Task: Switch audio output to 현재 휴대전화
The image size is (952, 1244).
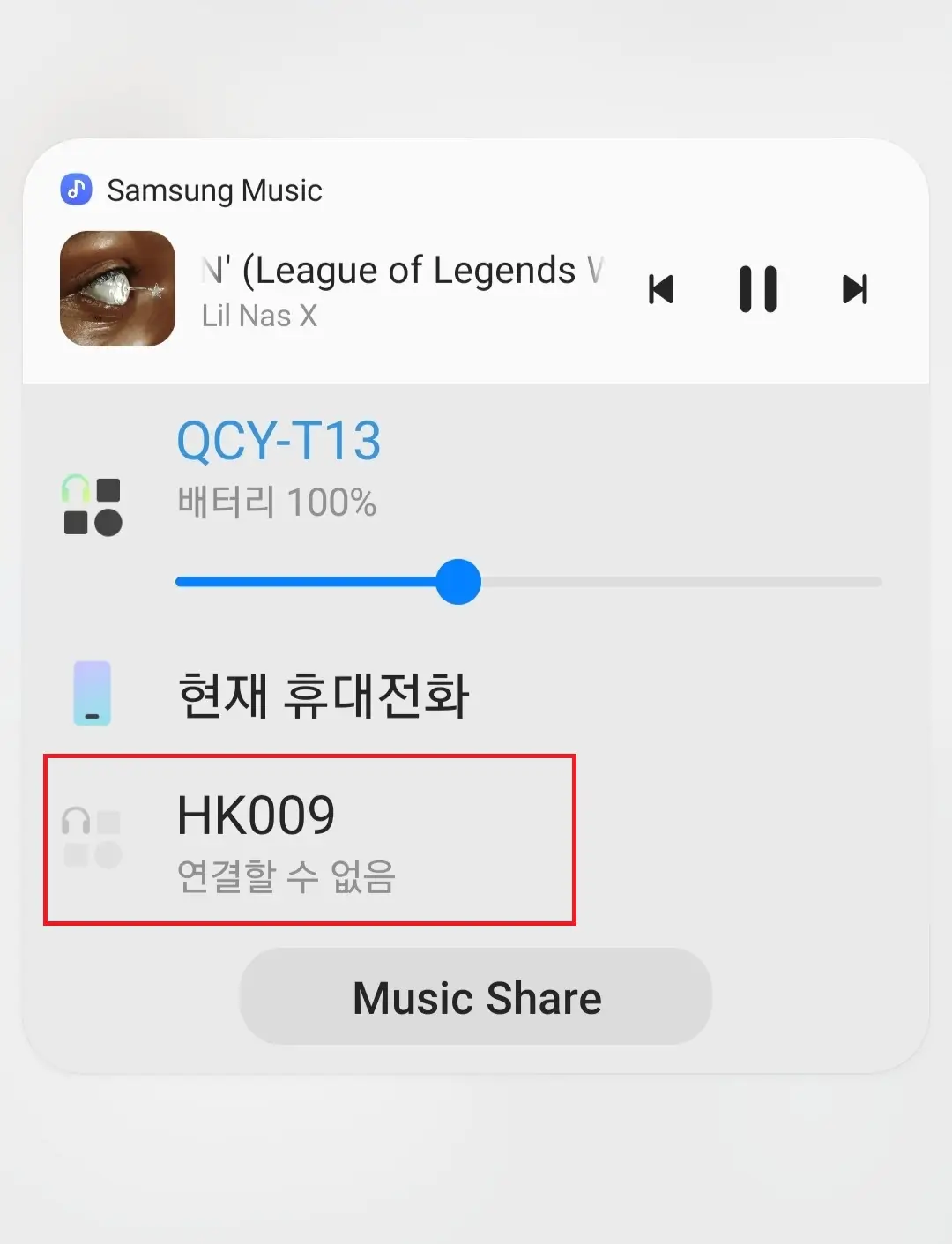Action: (x=324, y=694)
